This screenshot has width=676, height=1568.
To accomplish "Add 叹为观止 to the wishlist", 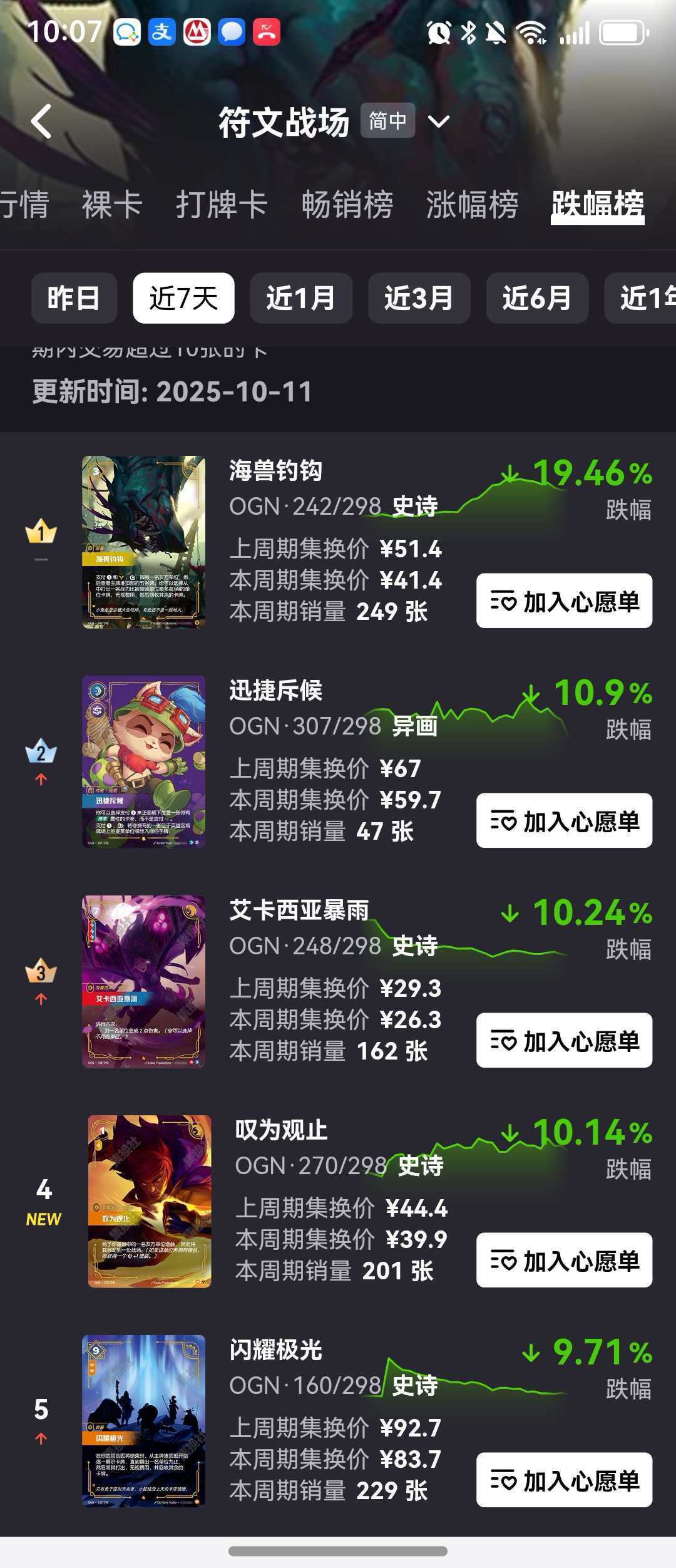I will click(x=564, y=1261).
